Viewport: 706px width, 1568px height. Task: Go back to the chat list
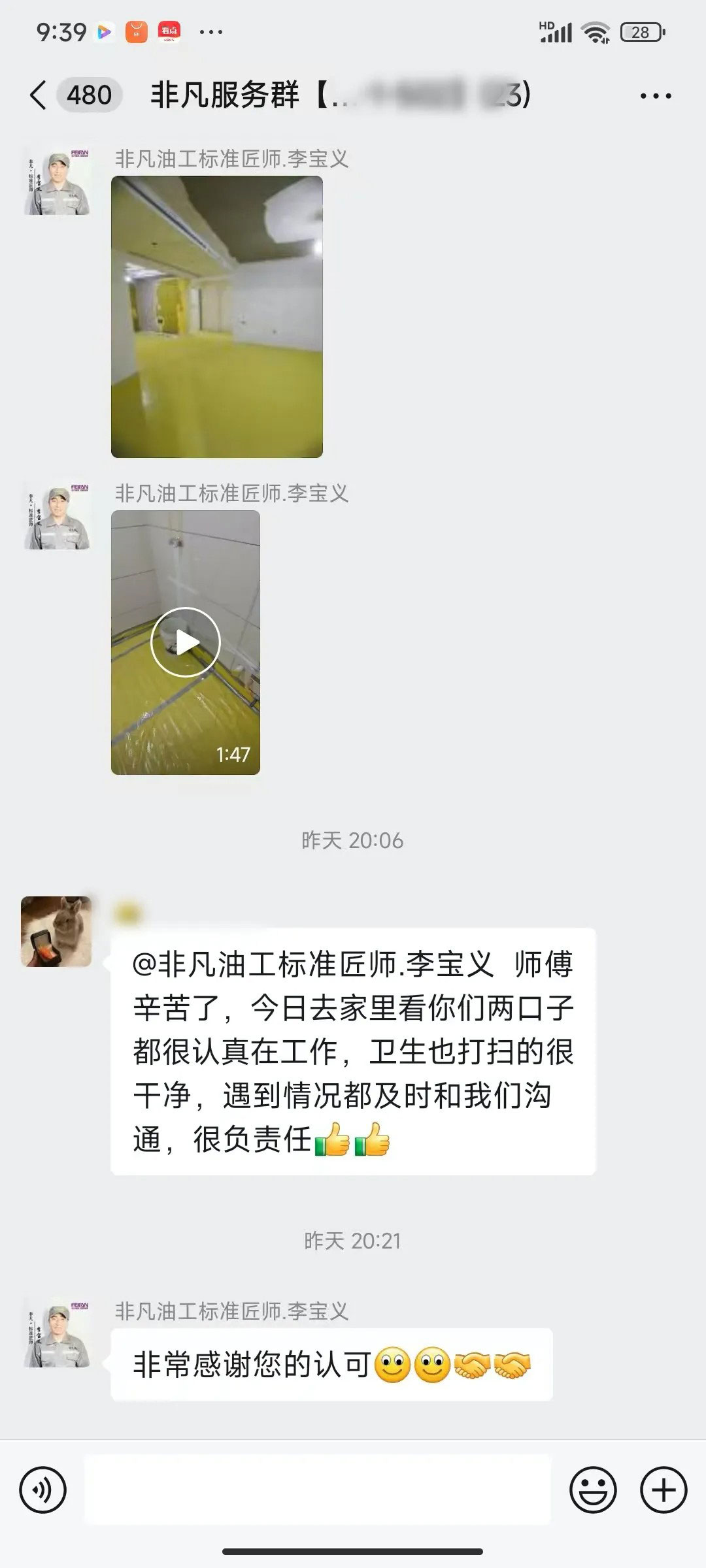pos(39,95)
